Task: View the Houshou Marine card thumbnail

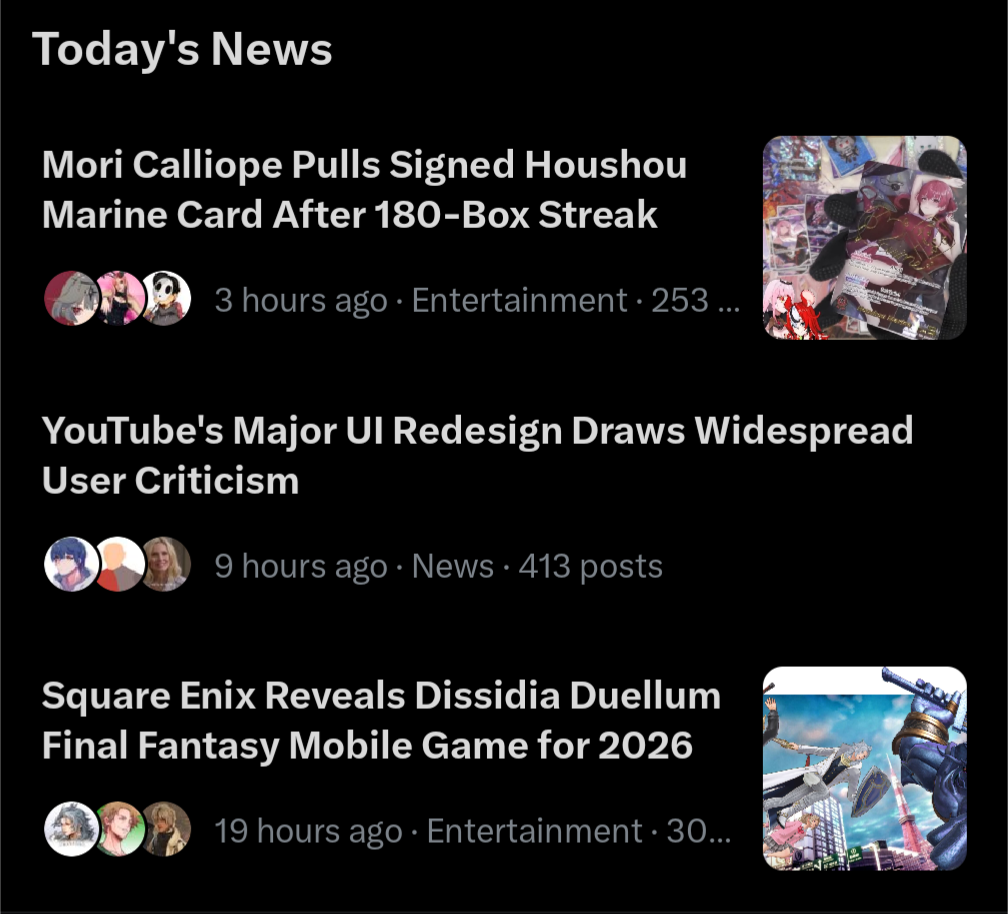Action: click(864, 238)
